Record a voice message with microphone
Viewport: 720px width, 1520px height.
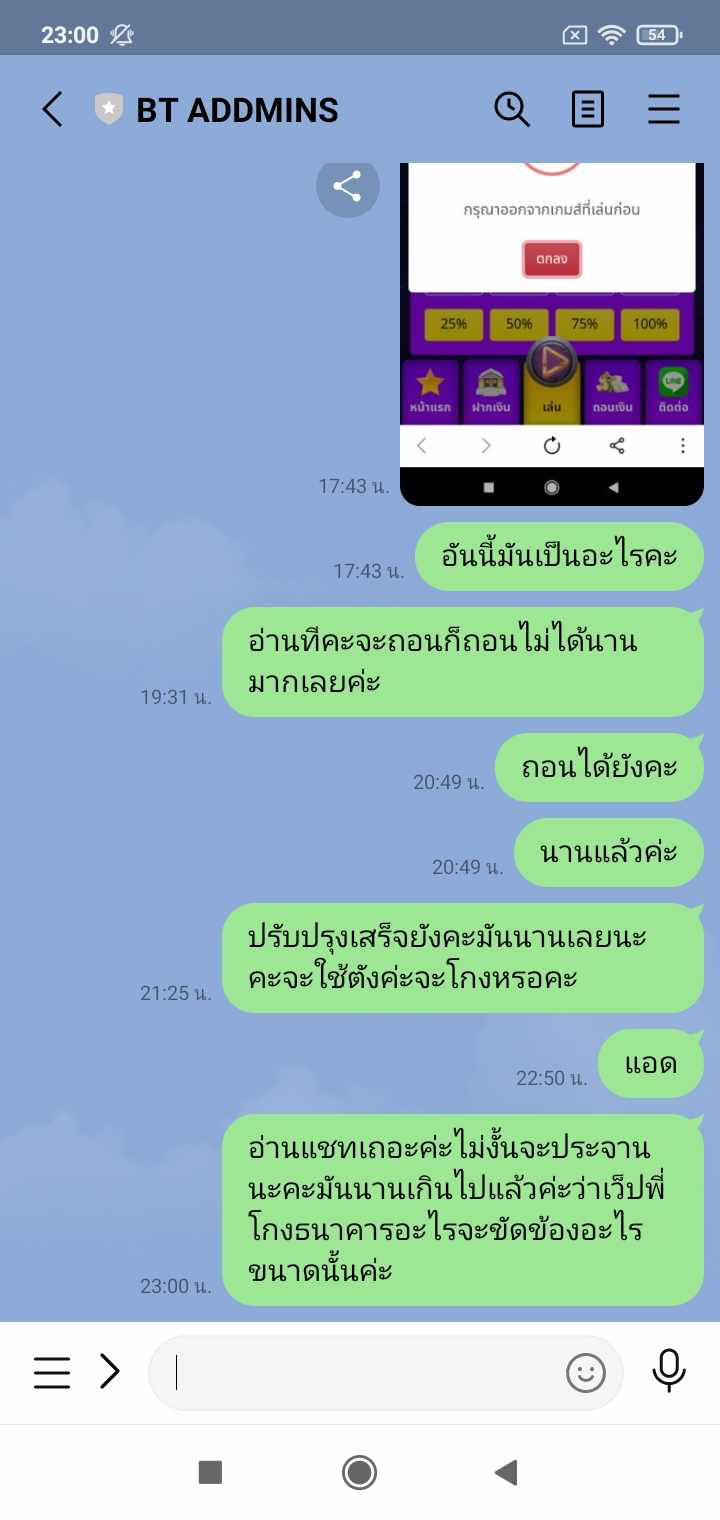click(x=668, y=1371)
